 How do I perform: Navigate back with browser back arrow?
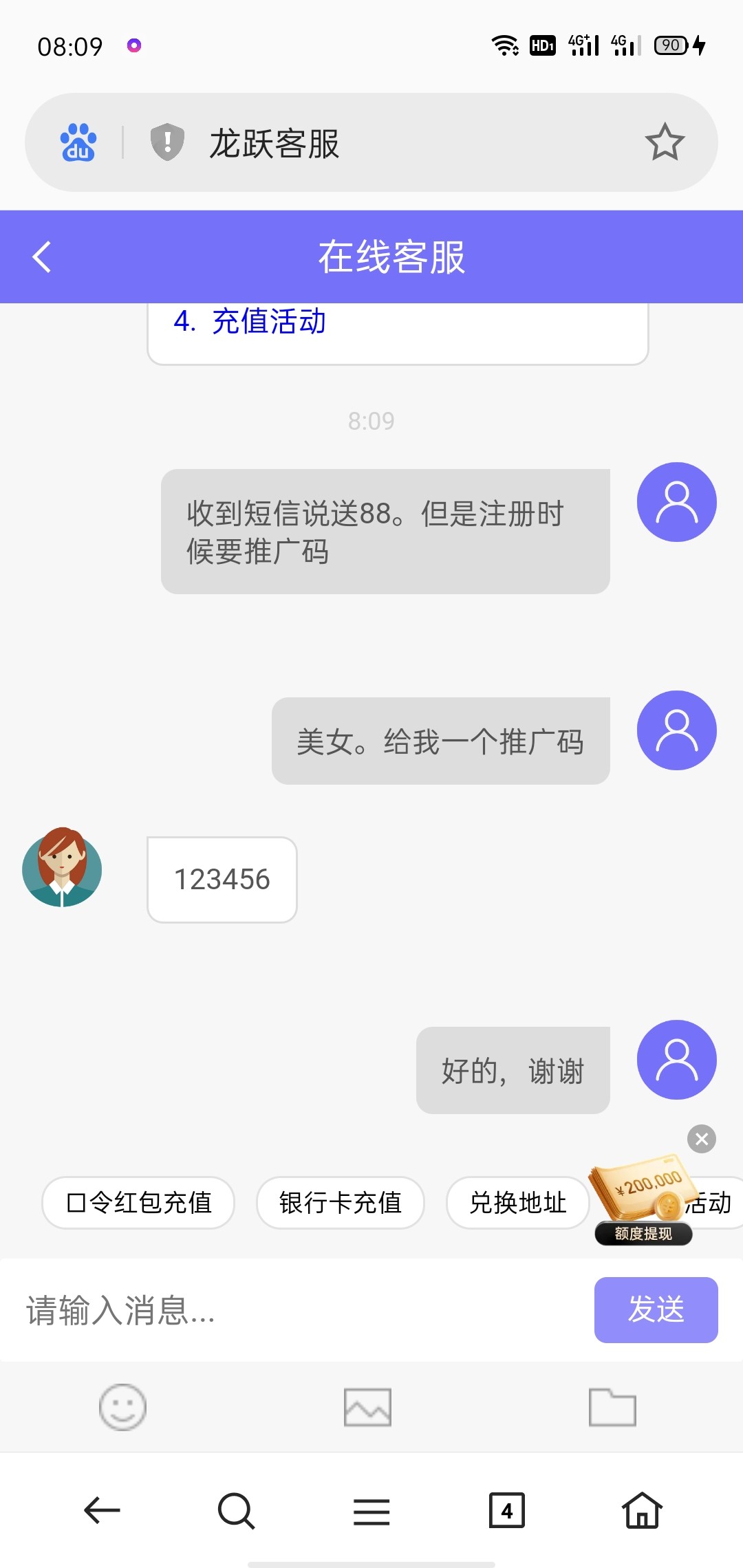(102, 1511)
